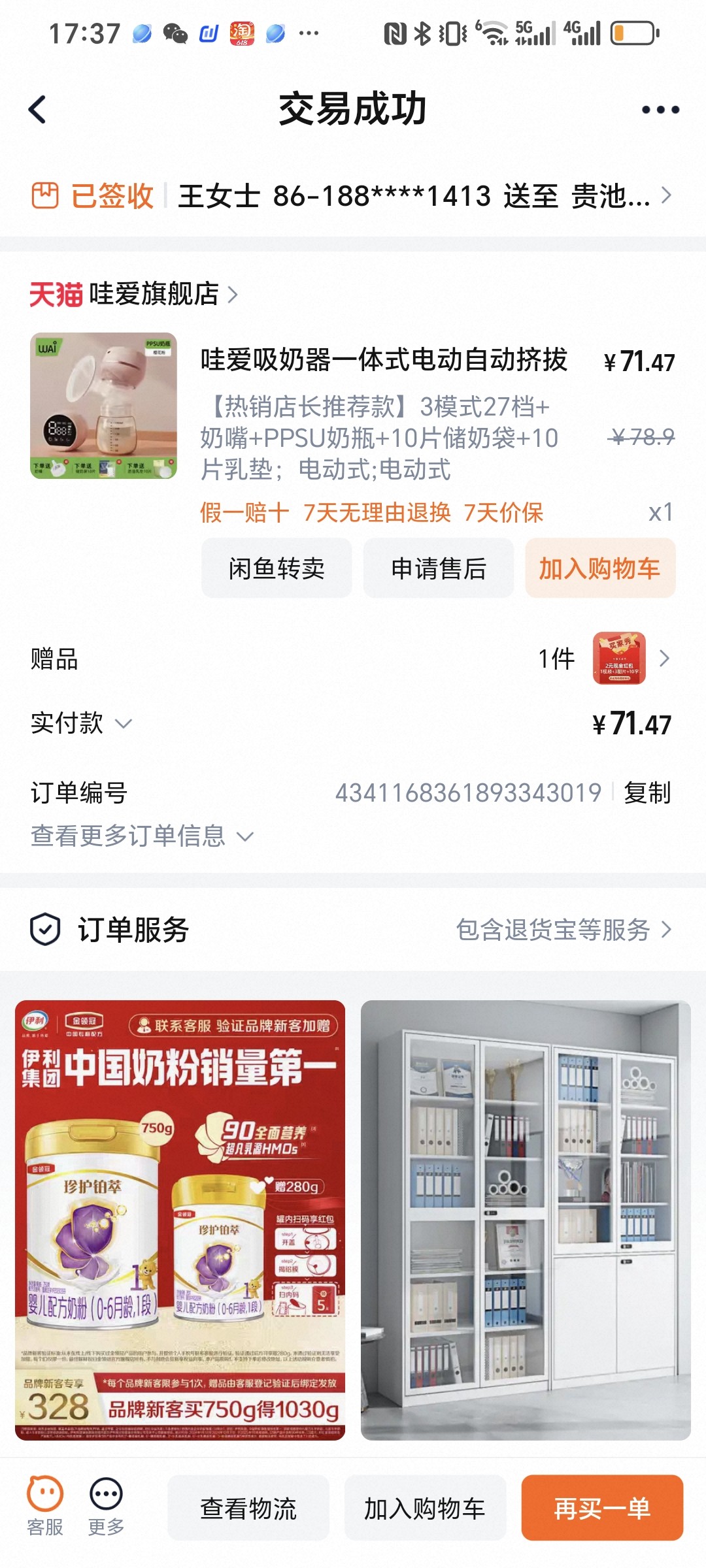The width and height of the screenshot is (706, 1568).
Task: Tap 再买一单 to reorder
Action: coord(601,1509)
